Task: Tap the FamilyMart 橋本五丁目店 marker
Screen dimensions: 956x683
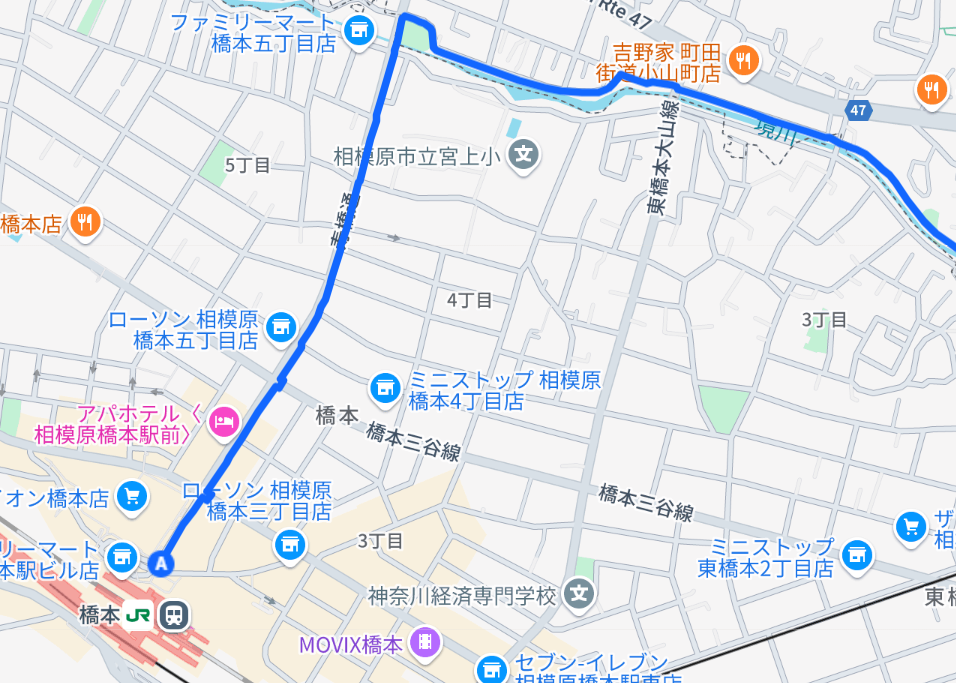Action: (x=357, y=33)
